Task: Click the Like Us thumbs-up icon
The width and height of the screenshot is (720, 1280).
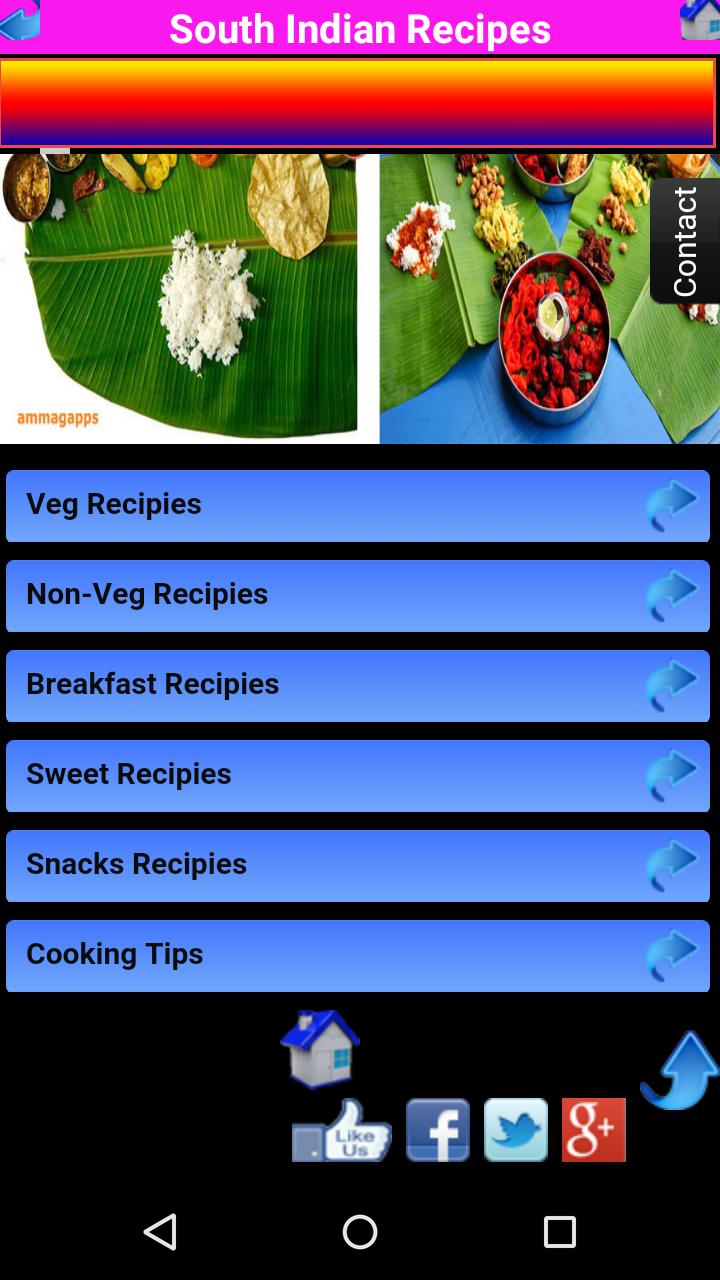Action: point(341,1135)
